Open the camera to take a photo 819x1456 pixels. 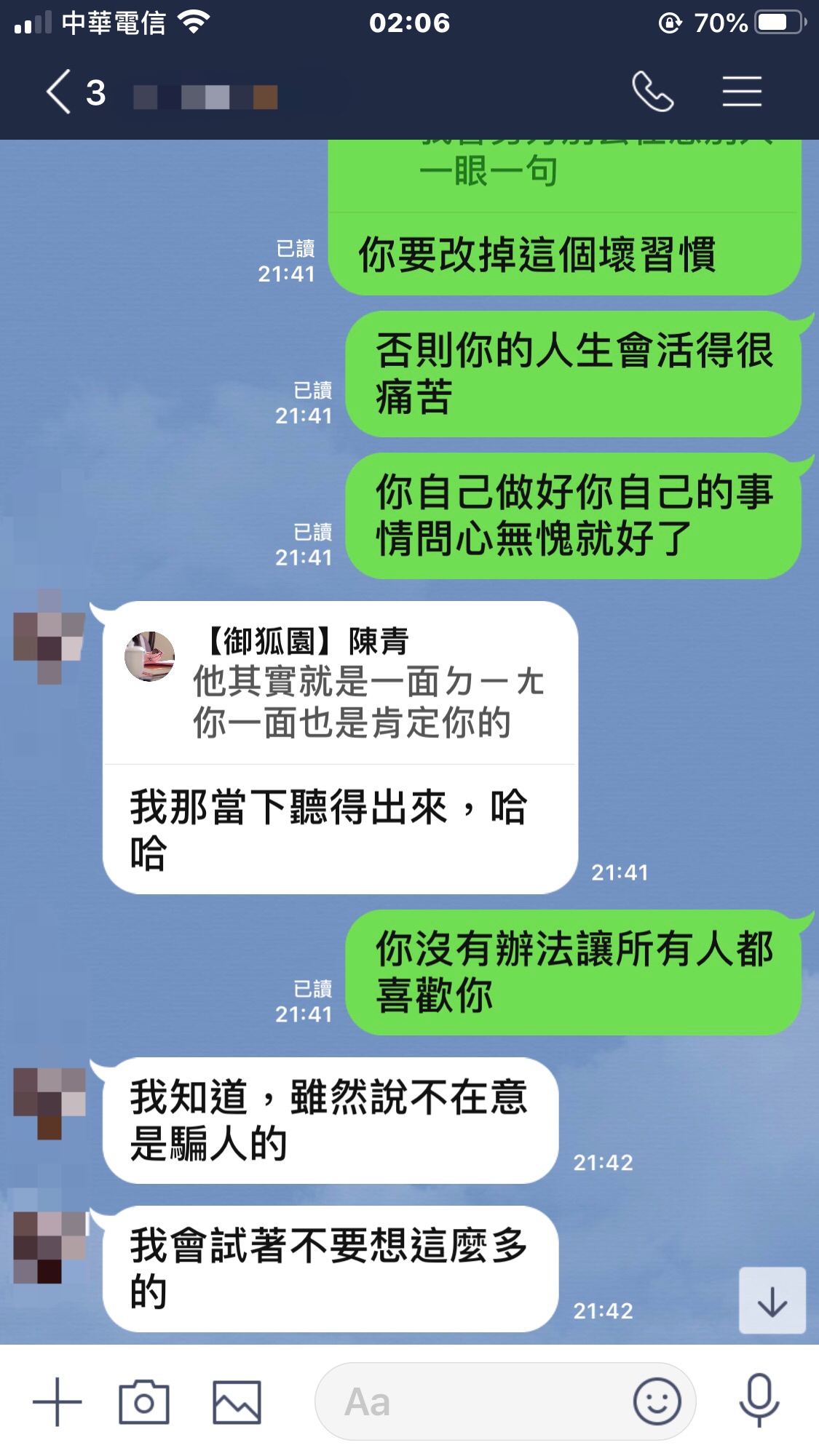pos(144,1401)
